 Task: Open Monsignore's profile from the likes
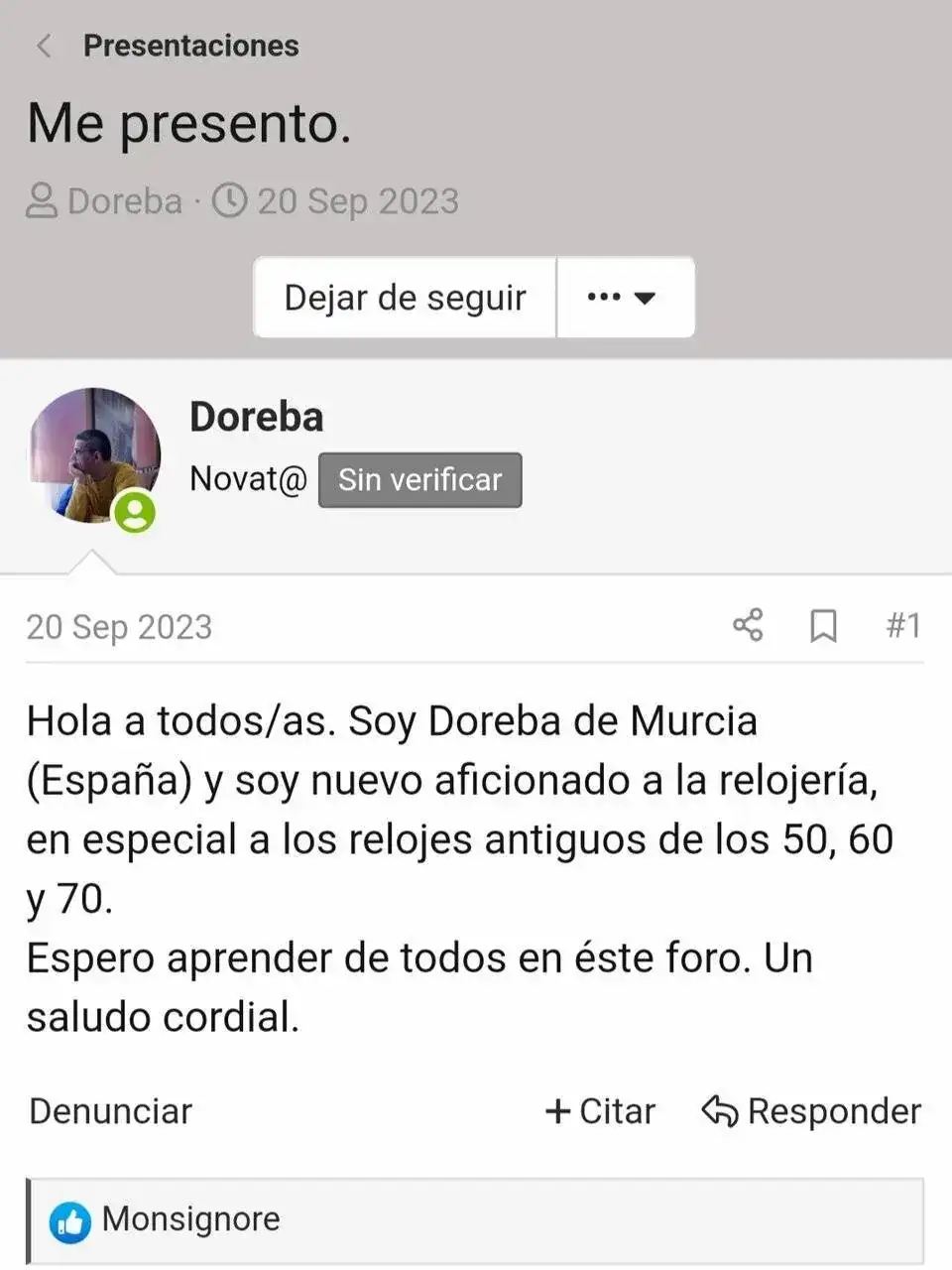tap(191, 1218)
